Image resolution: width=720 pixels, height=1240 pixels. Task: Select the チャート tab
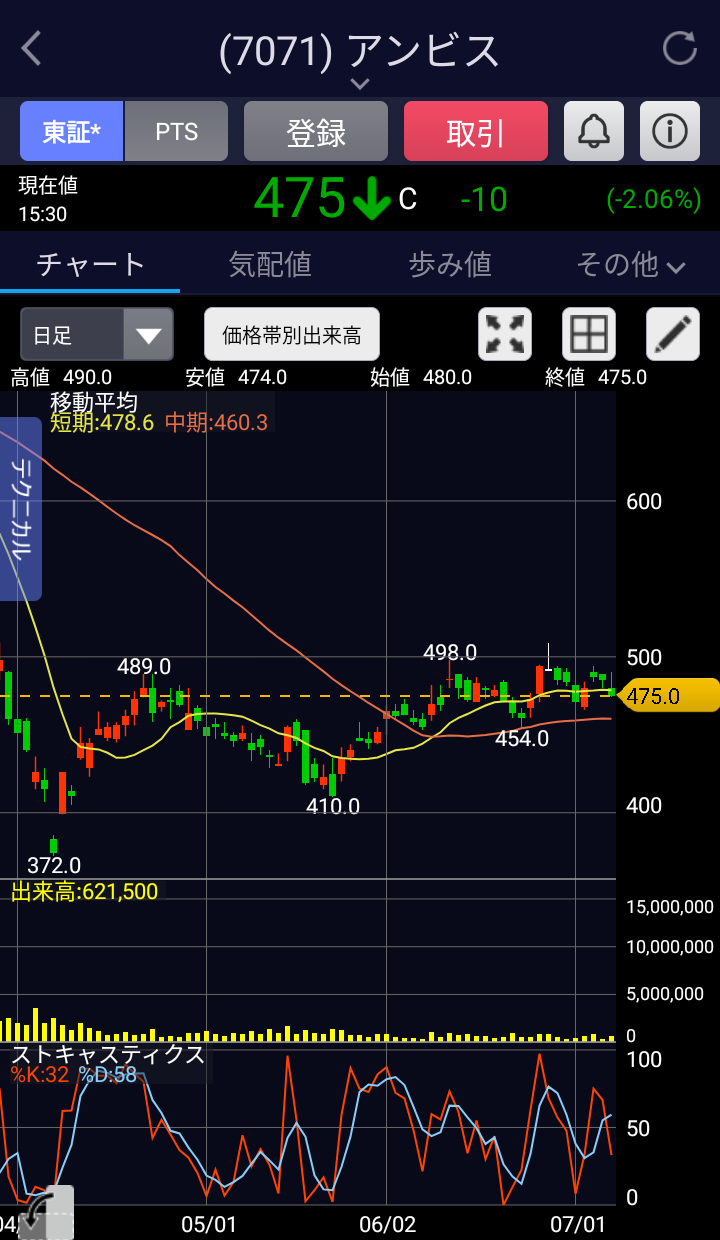point(90,264)
